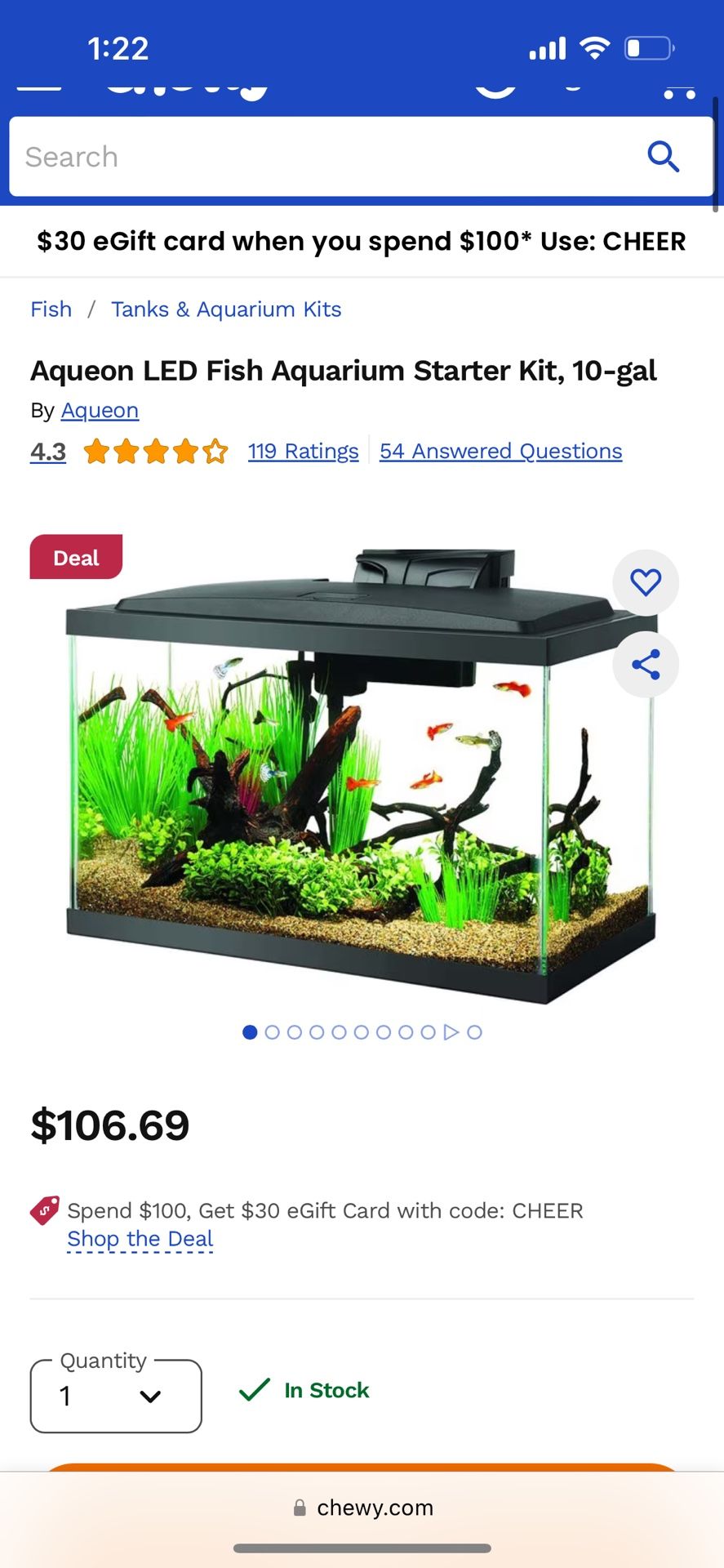Share this aquarium product
Viewport: 724px width, 1568px height.
pos(646,665)
